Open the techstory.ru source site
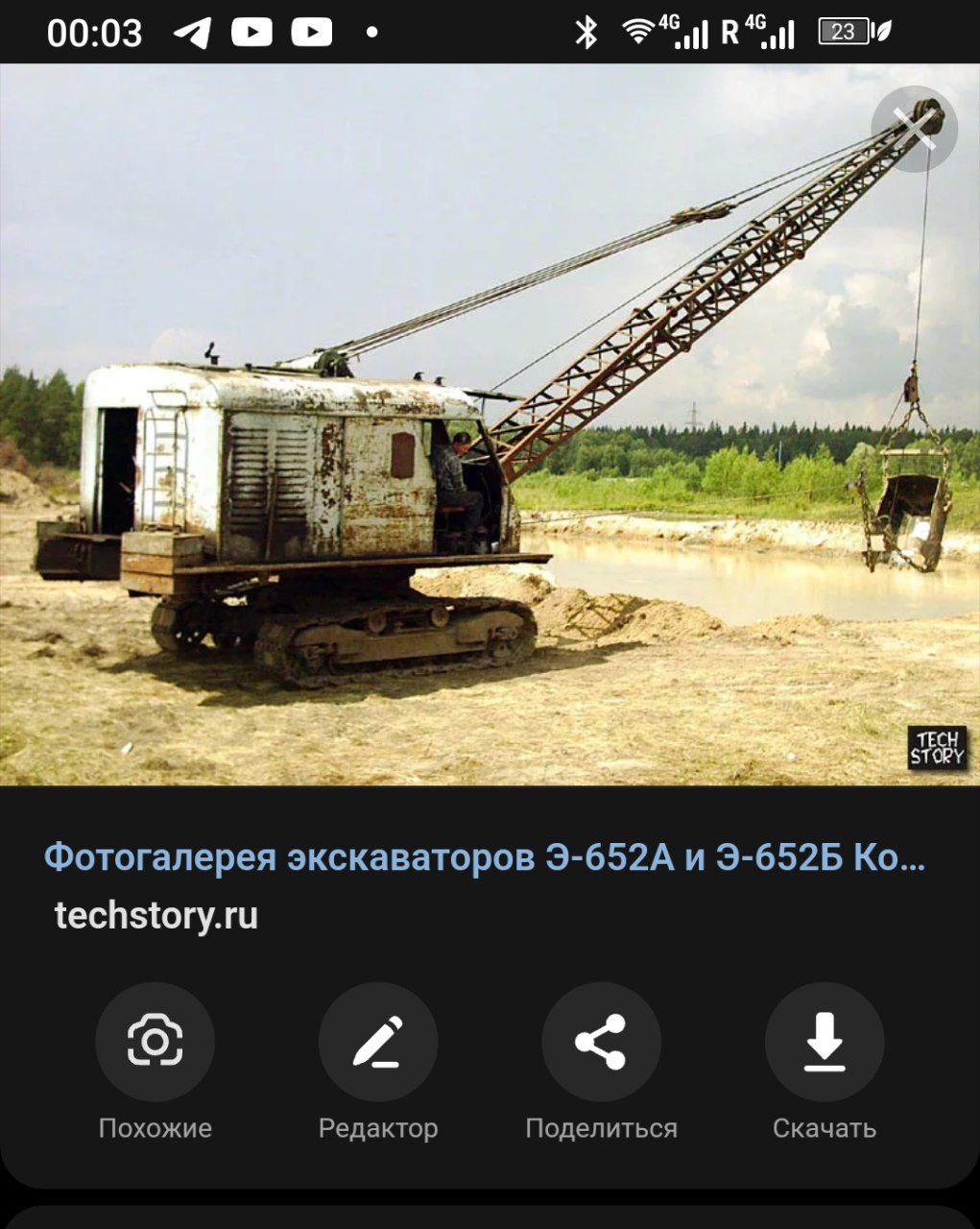The image size is (980, 1229). pyautogui.click(x=156, y=915)
